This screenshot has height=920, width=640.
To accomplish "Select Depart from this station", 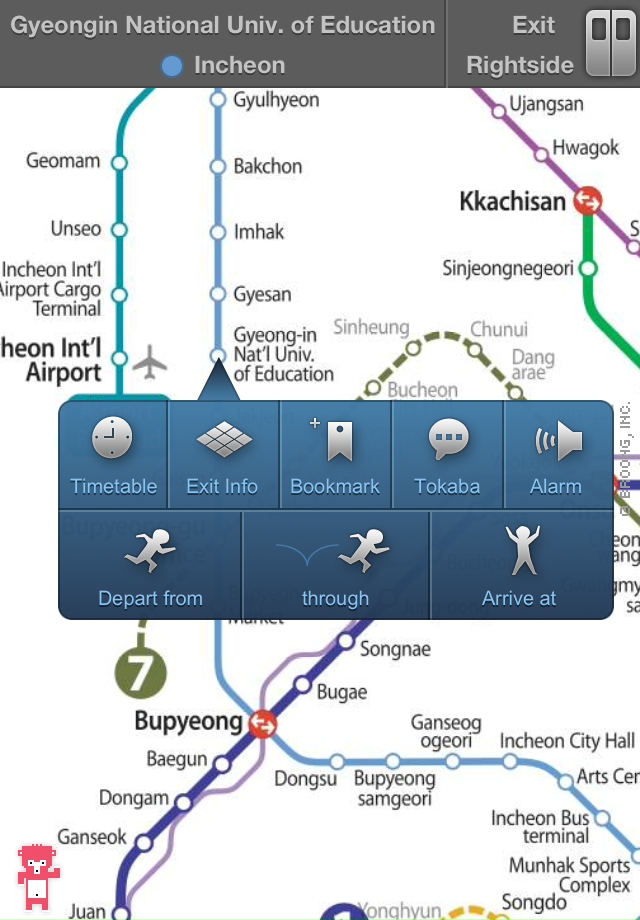I will tap(150, 567).
